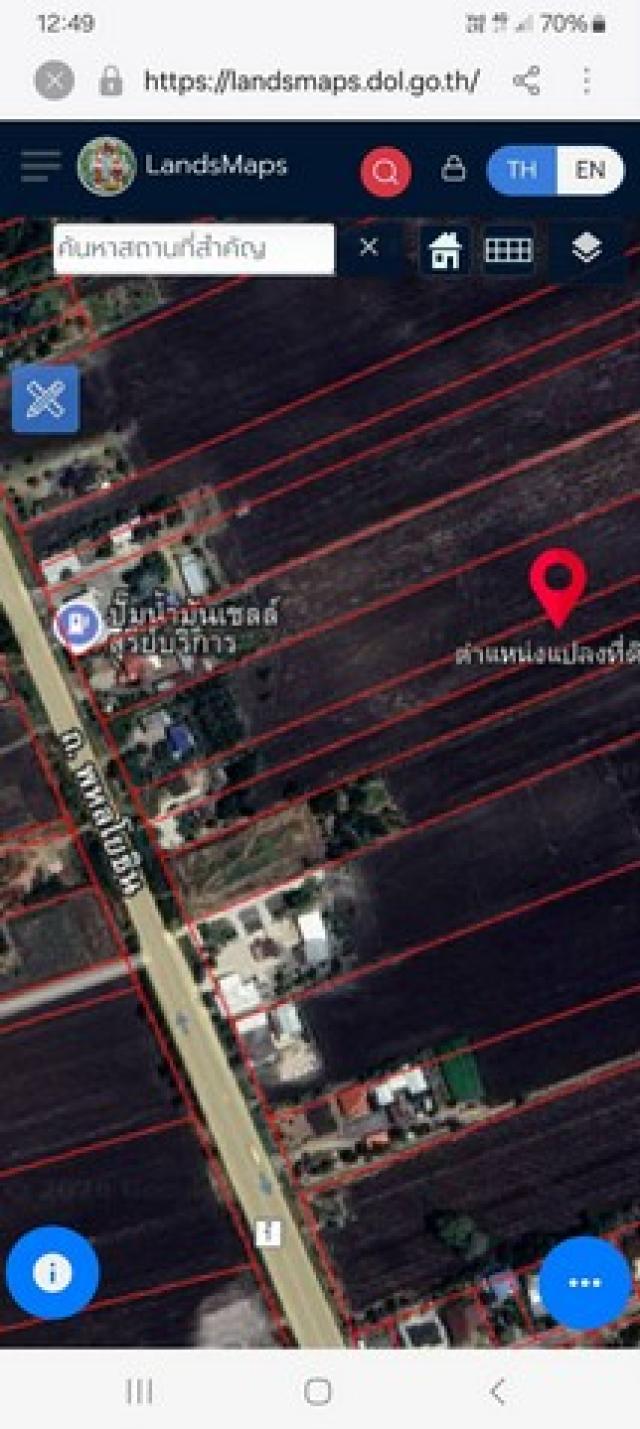Expand the blue more-options button
640x1429 pixels.
[585, 1283]
